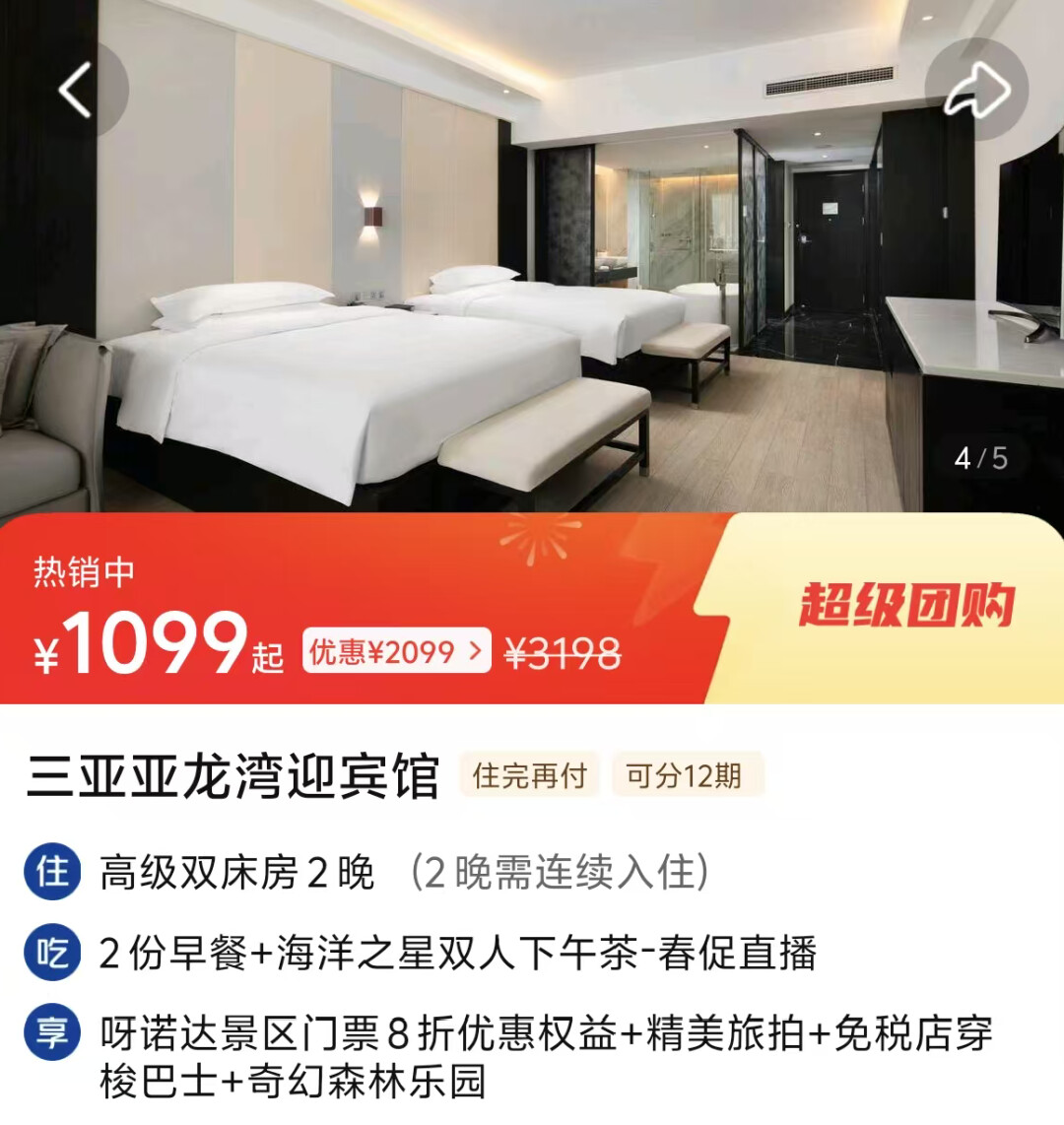The width and height of the screenshot is (1064, 1125).
Task: Open the 优惠¥2099 discount details
Action: click(396, 651)
